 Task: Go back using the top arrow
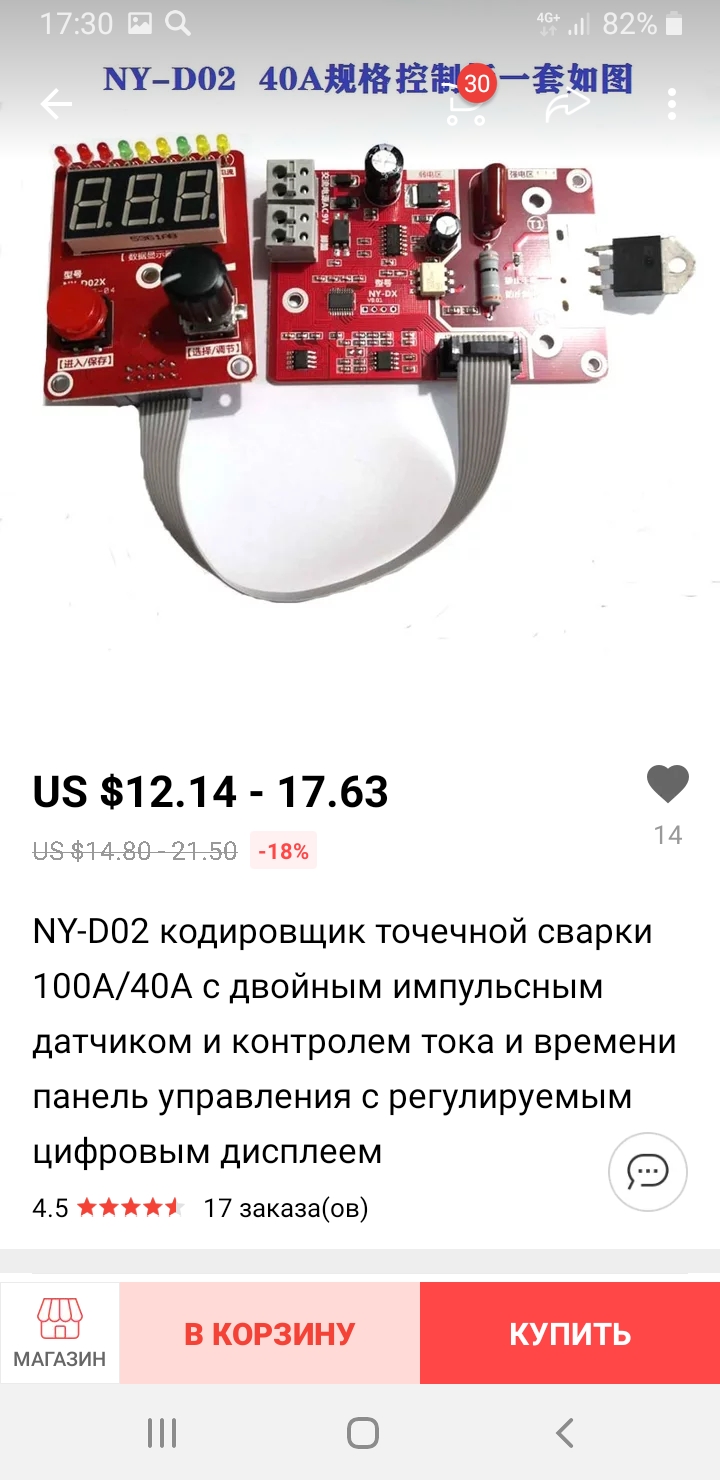(56, 103)
